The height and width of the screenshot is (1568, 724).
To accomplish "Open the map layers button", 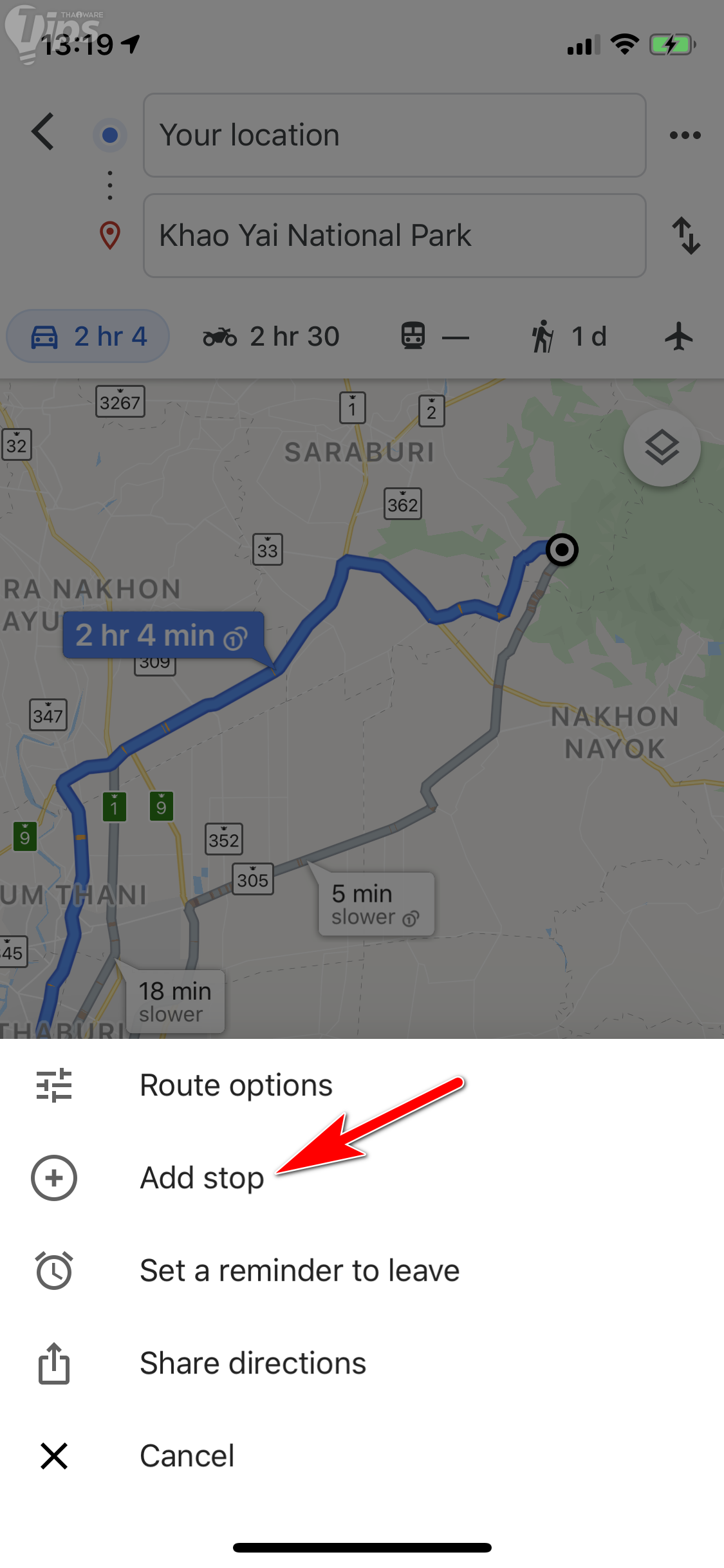I will point(662,448).
